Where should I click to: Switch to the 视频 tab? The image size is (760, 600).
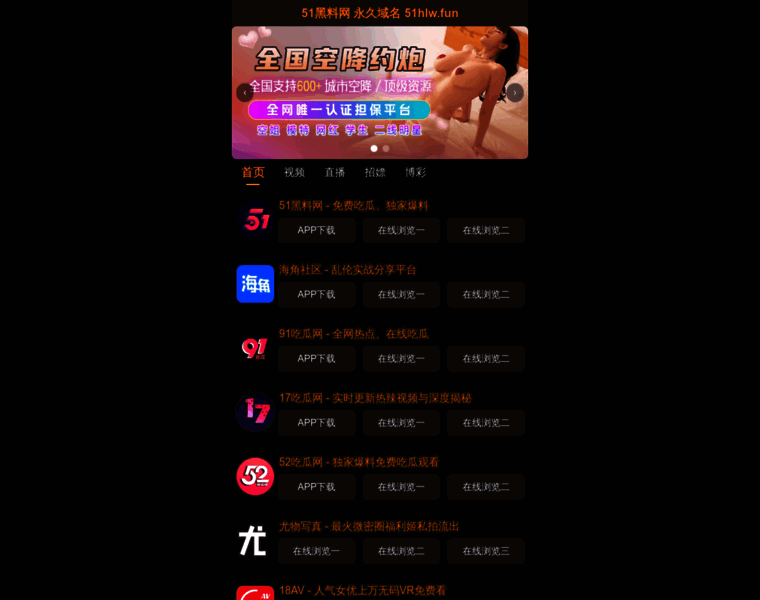[x=294, y=172]
